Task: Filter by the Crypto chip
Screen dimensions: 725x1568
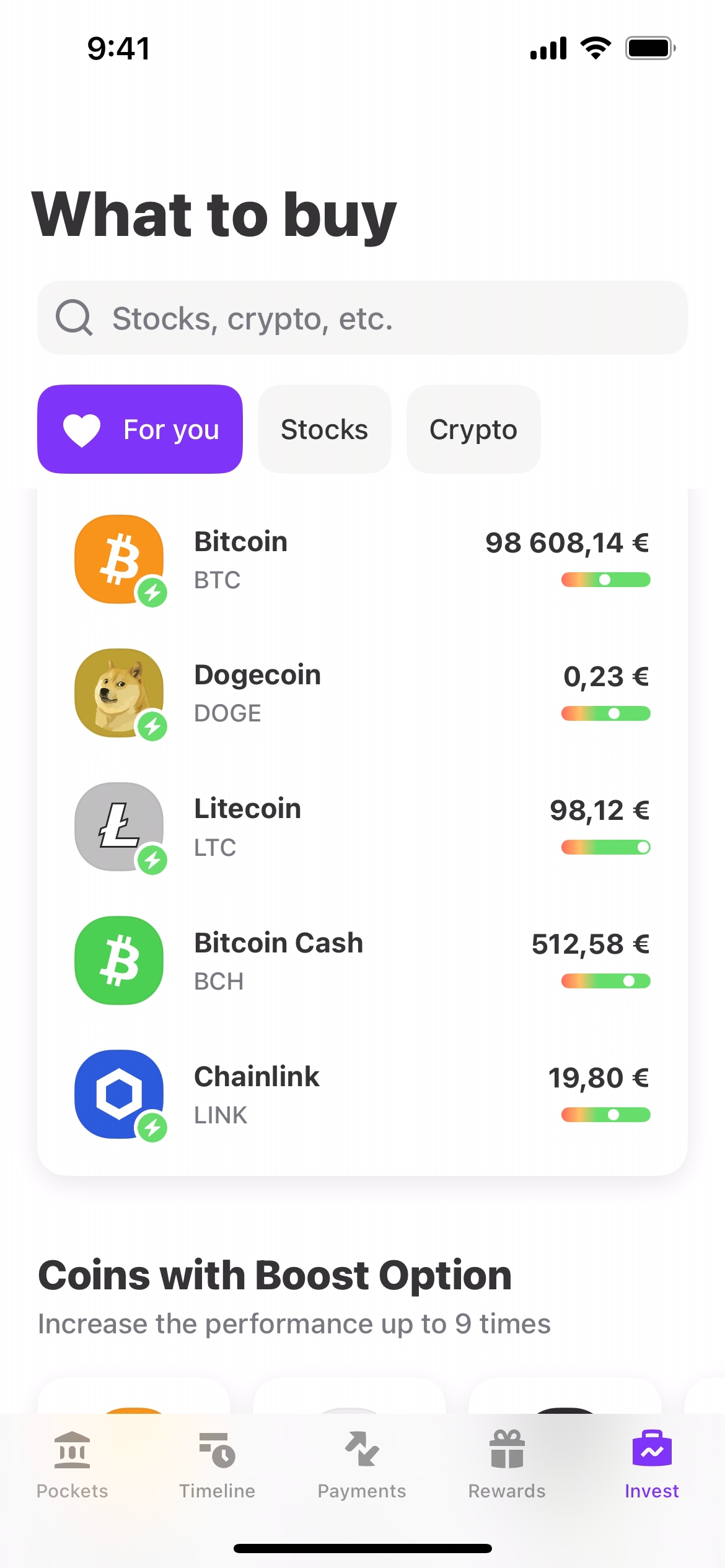Action: tap(473, 429)
